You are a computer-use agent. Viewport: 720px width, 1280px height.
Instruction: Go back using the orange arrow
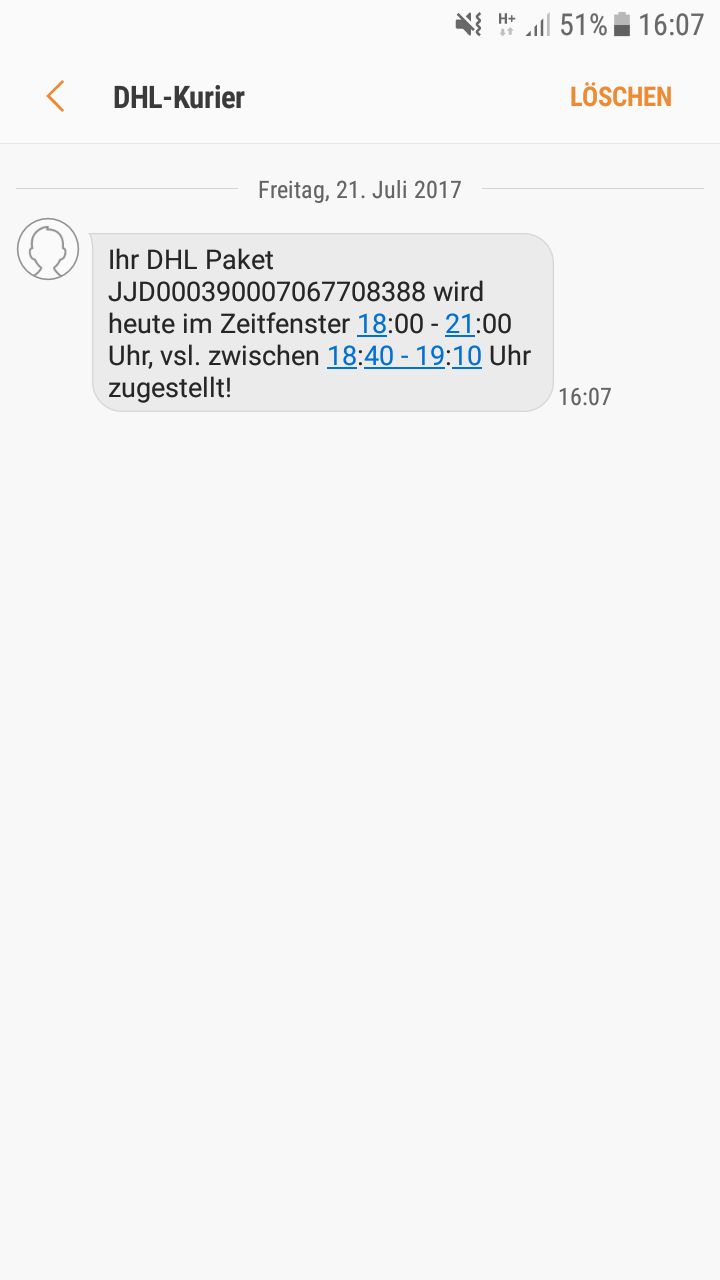[x=55, y=97]
